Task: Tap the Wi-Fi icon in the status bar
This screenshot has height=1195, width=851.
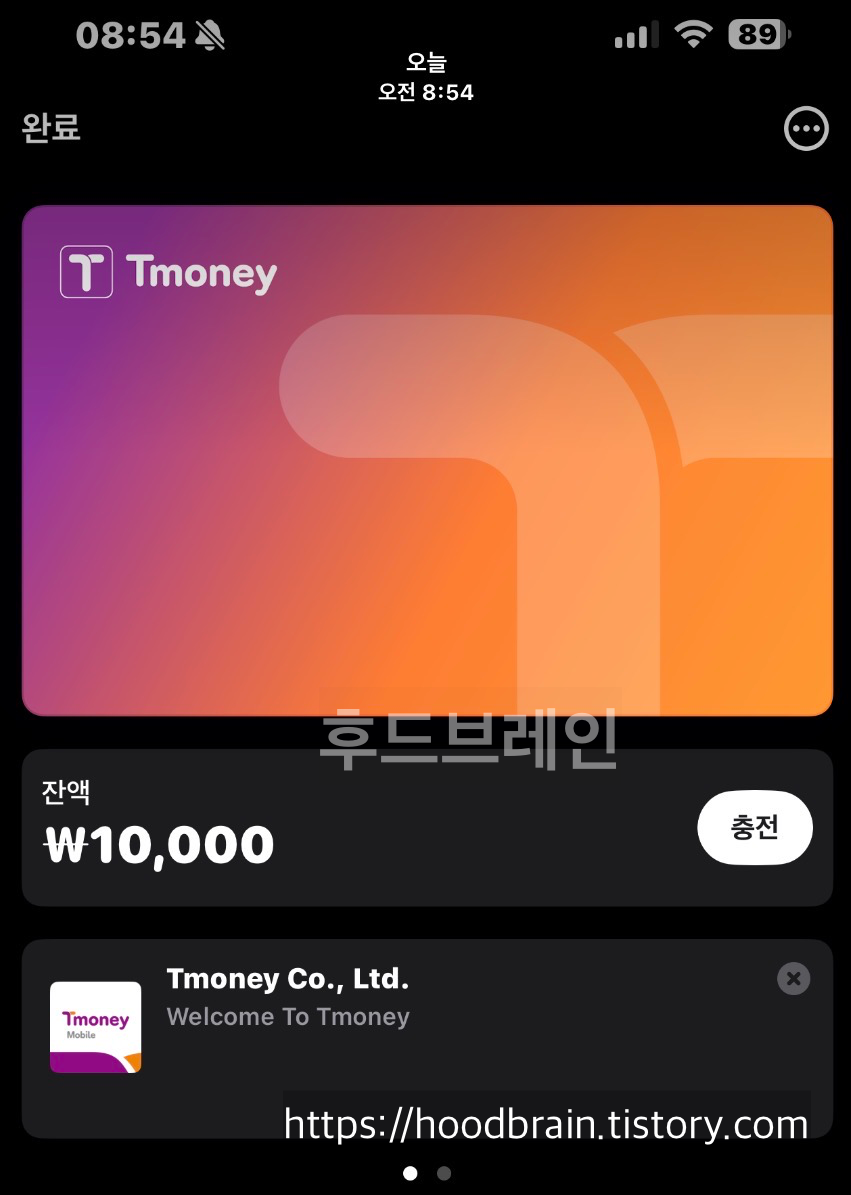Action: [x=694, y=33]
